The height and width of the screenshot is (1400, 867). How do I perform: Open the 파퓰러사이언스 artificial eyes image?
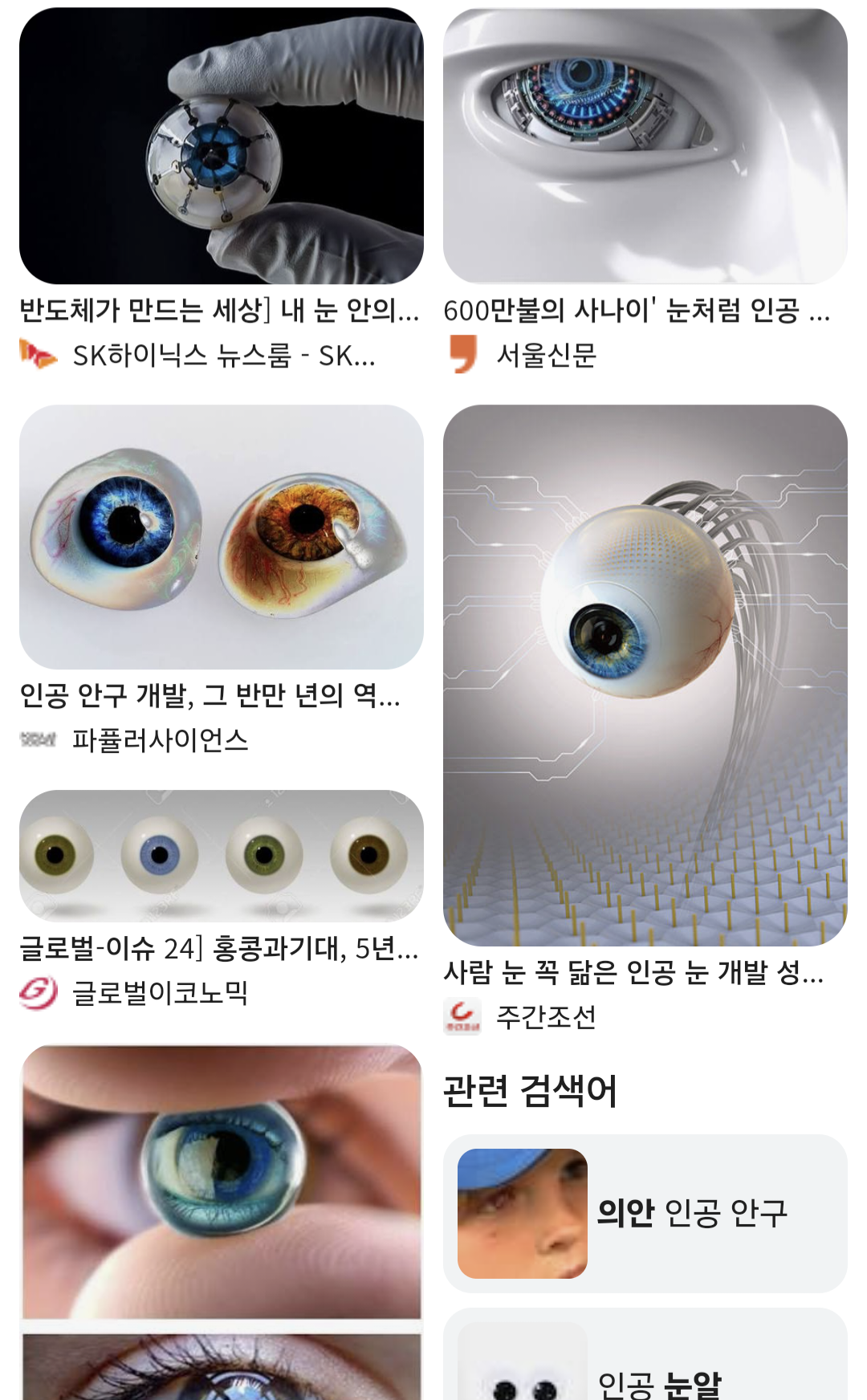pyautogui.click(x=222, y=537)
